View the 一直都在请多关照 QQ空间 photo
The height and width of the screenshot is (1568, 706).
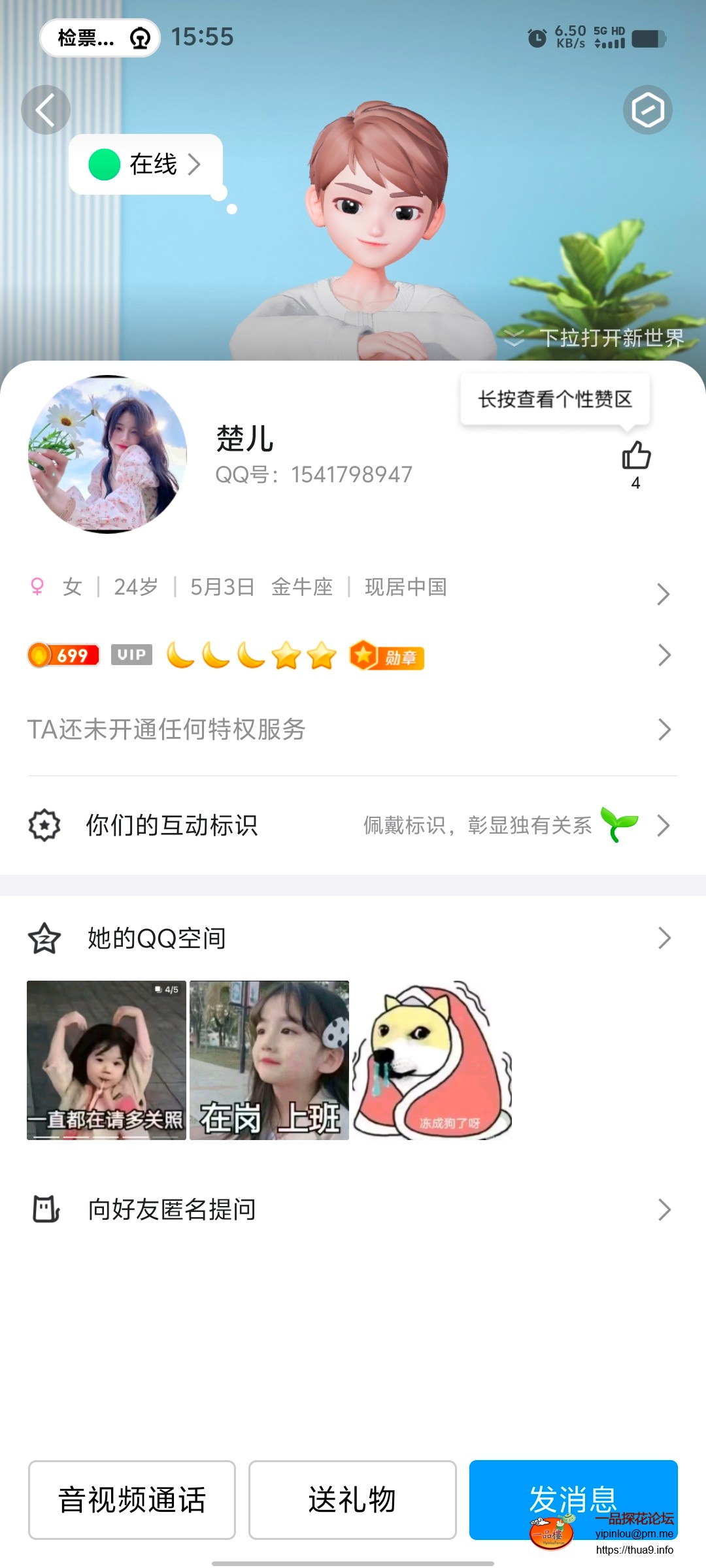pos(107,1060)
